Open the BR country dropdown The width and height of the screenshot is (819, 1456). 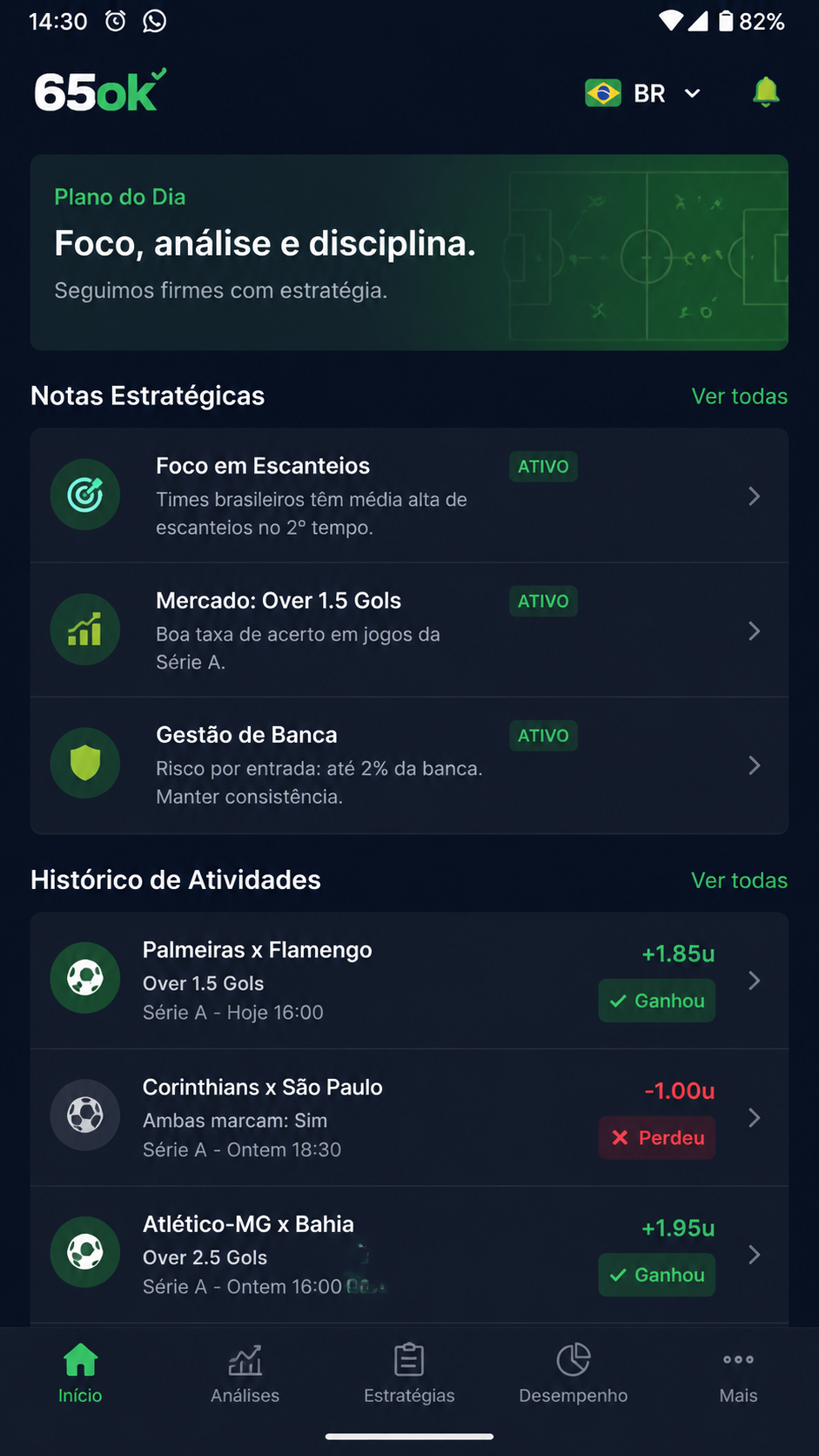coord(643,93)
